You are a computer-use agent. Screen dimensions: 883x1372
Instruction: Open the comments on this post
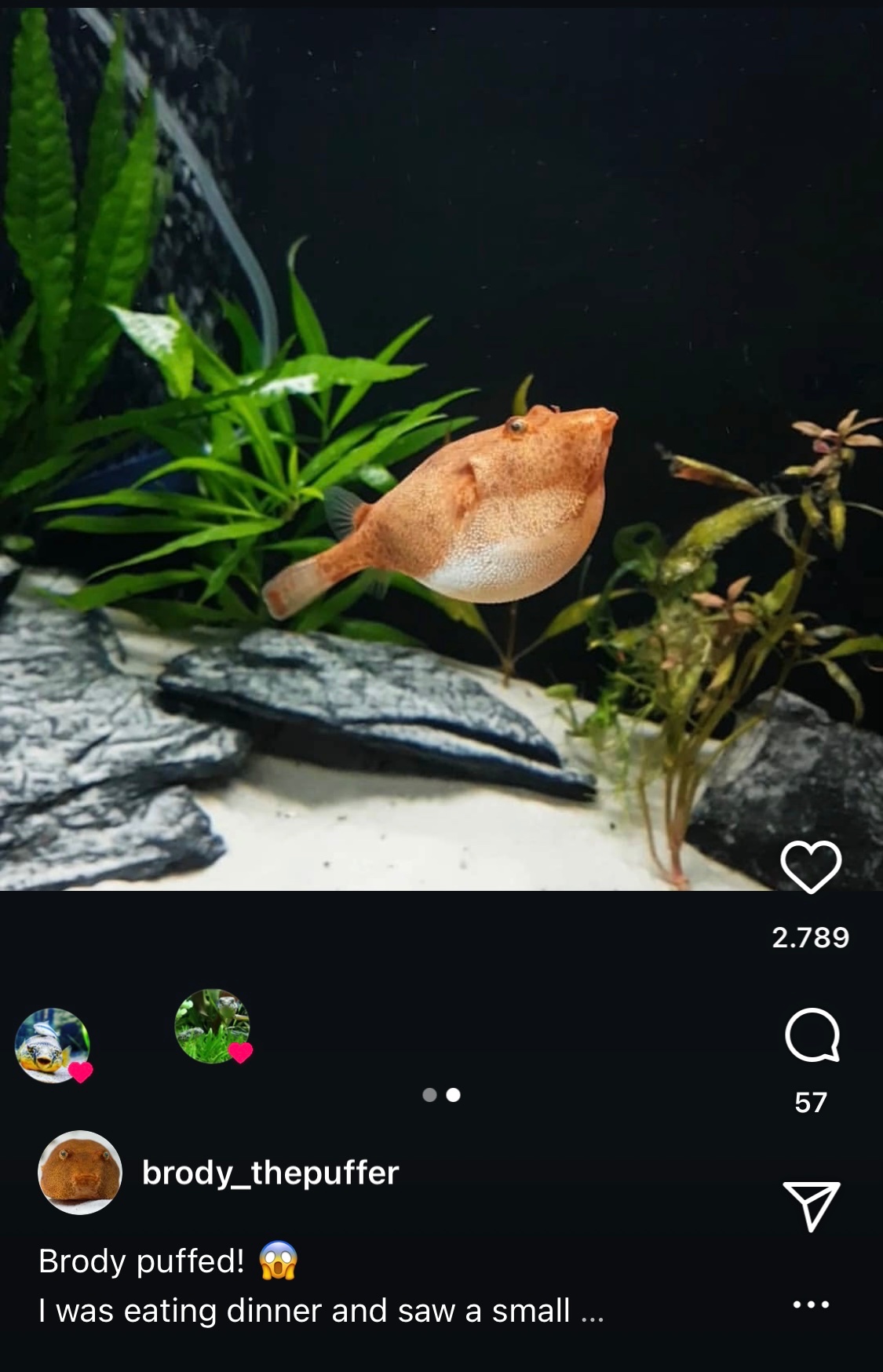click(x=812, y=1035)
